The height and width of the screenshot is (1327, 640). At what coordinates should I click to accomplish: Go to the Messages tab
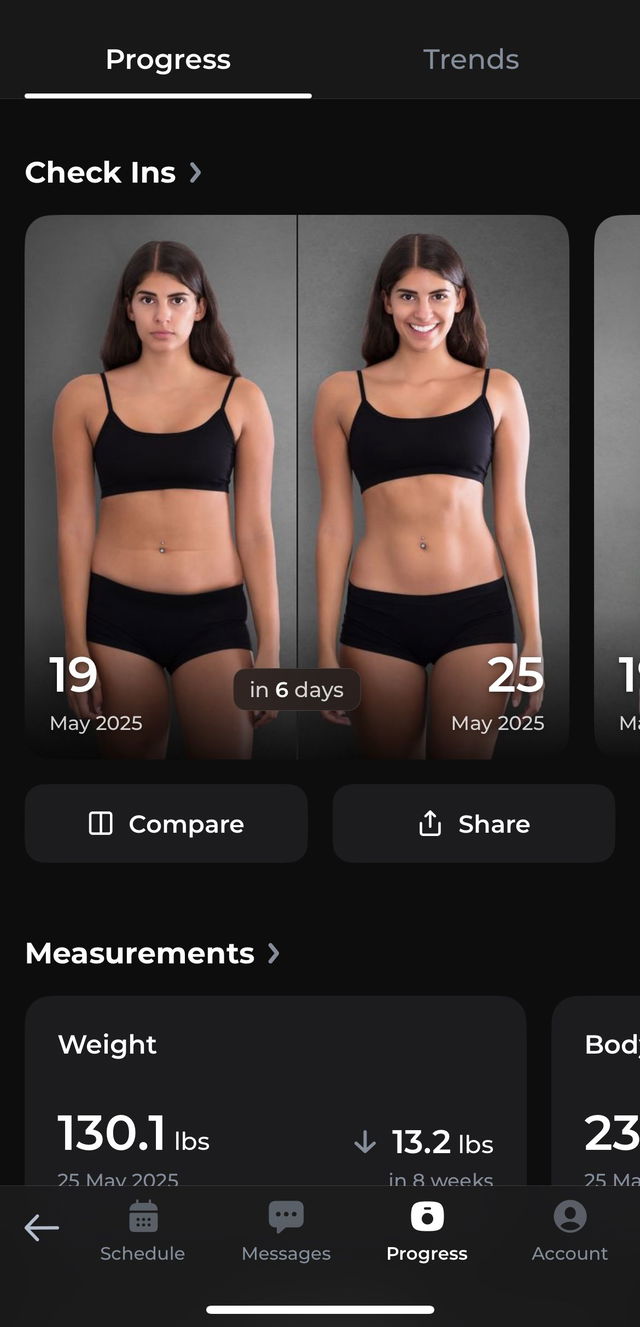(x=286, y=1232)
